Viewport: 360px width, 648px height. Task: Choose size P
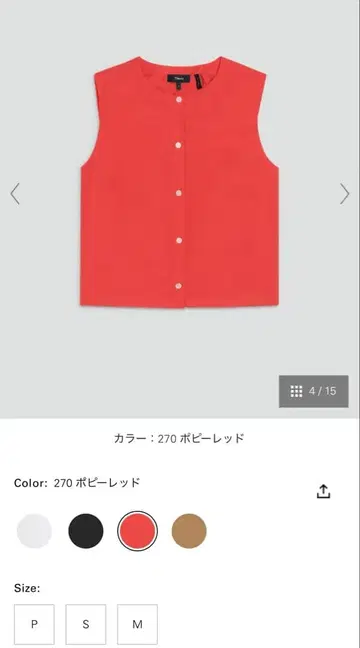34,624
